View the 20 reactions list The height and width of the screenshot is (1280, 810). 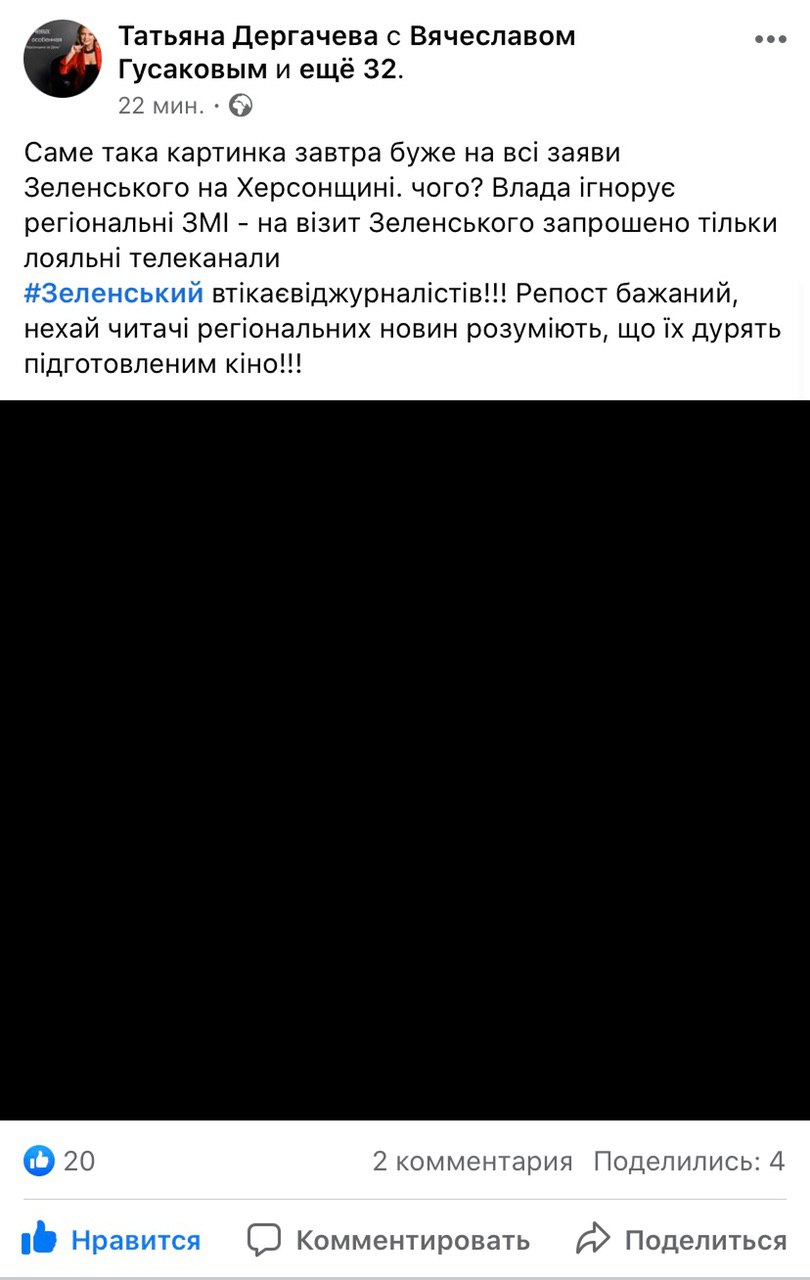tap(60, 1161)
